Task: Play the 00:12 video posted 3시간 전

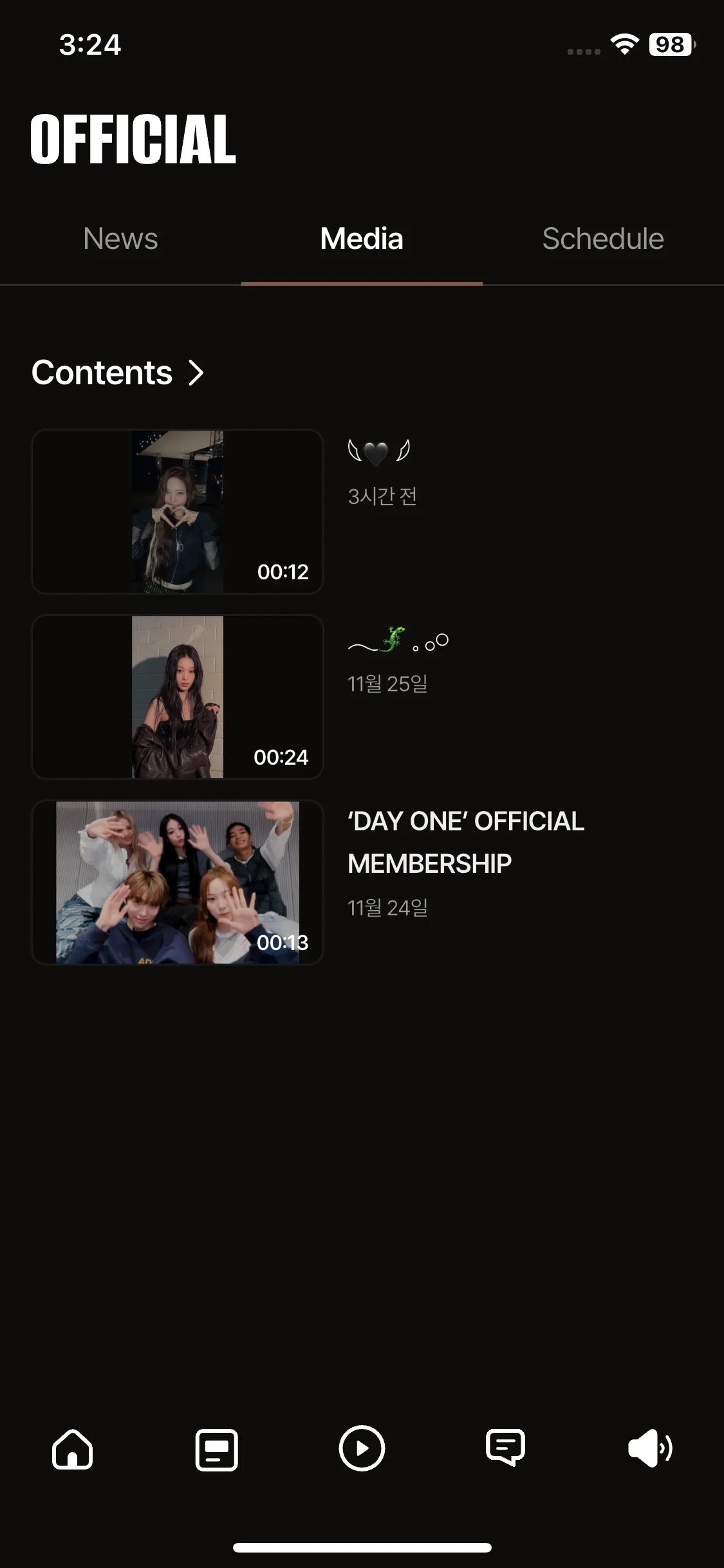Action: tap(178, 512)
